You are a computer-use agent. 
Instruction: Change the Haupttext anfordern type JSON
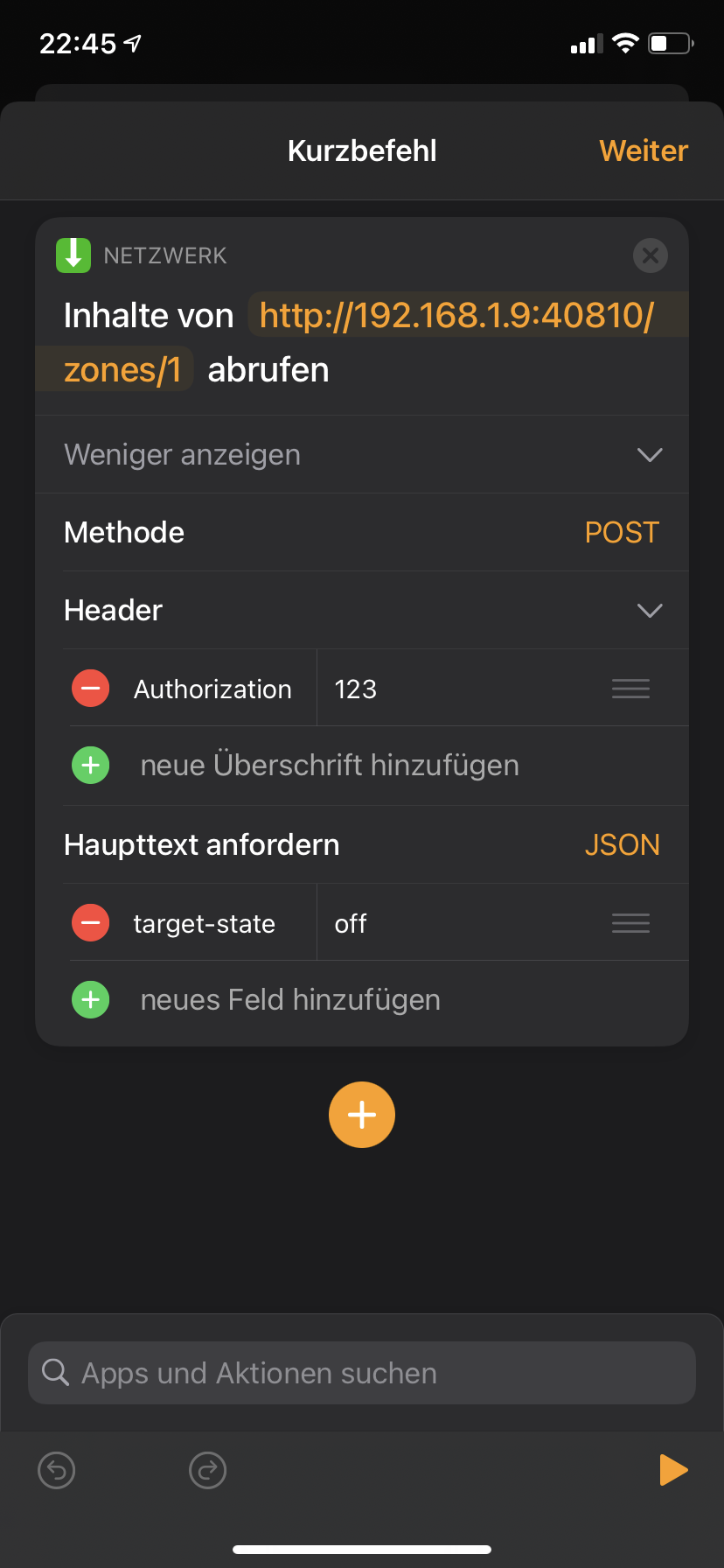click(x=622, y=845)
